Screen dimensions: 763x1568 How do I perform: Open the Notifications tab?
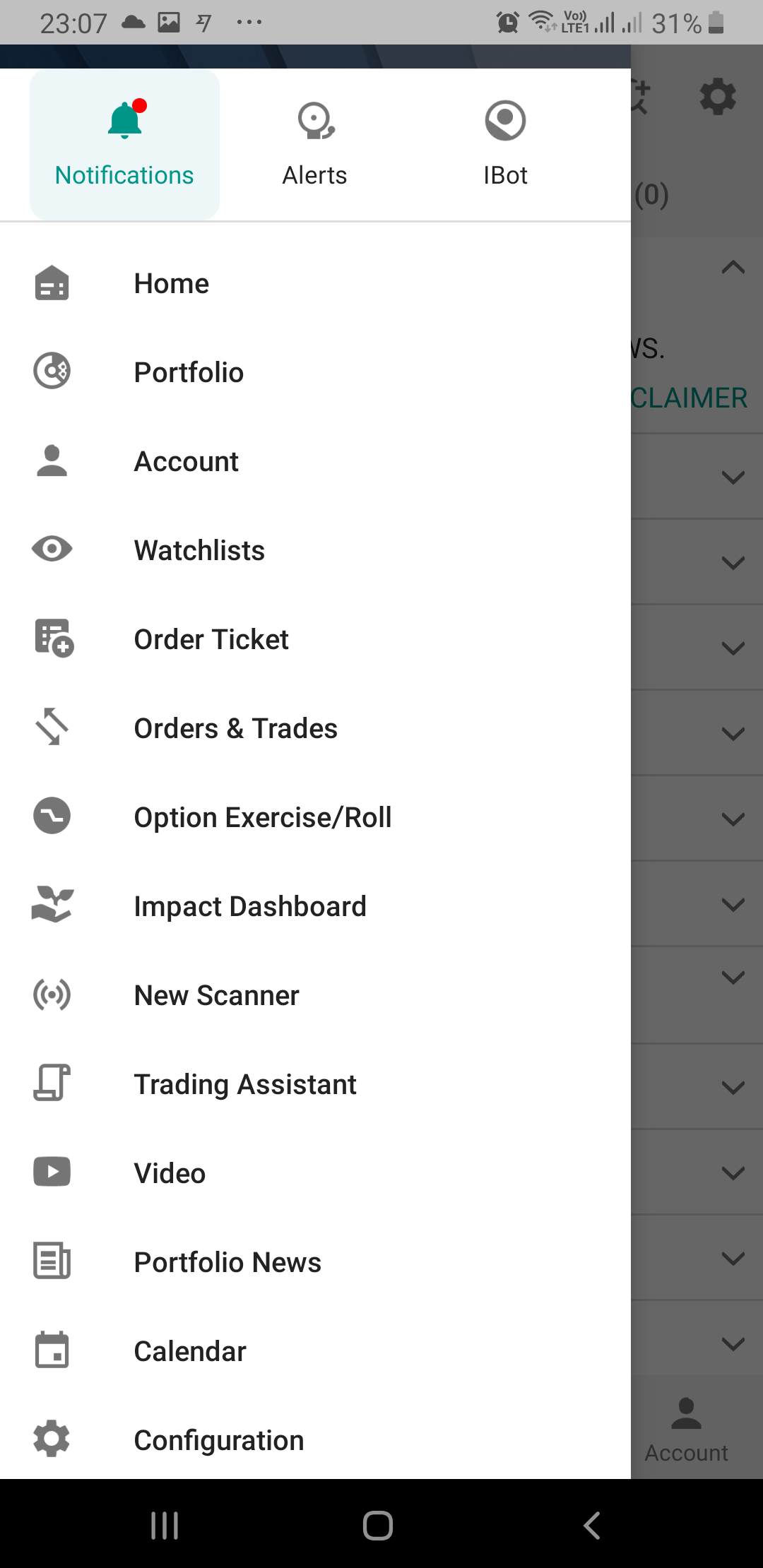pyautogui.click(x=124, y=145)
